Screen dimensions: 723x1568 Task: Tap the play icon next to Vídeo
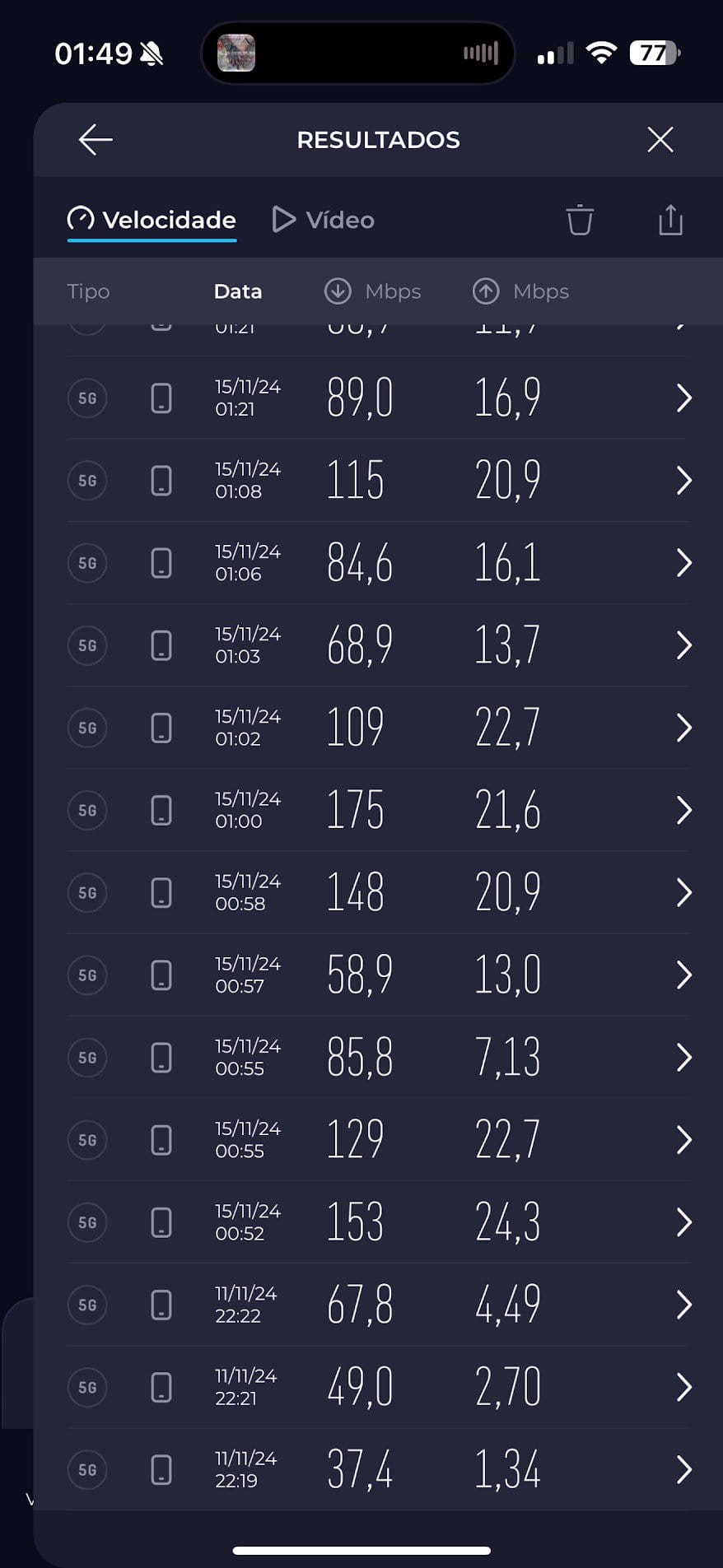(283, 219)
